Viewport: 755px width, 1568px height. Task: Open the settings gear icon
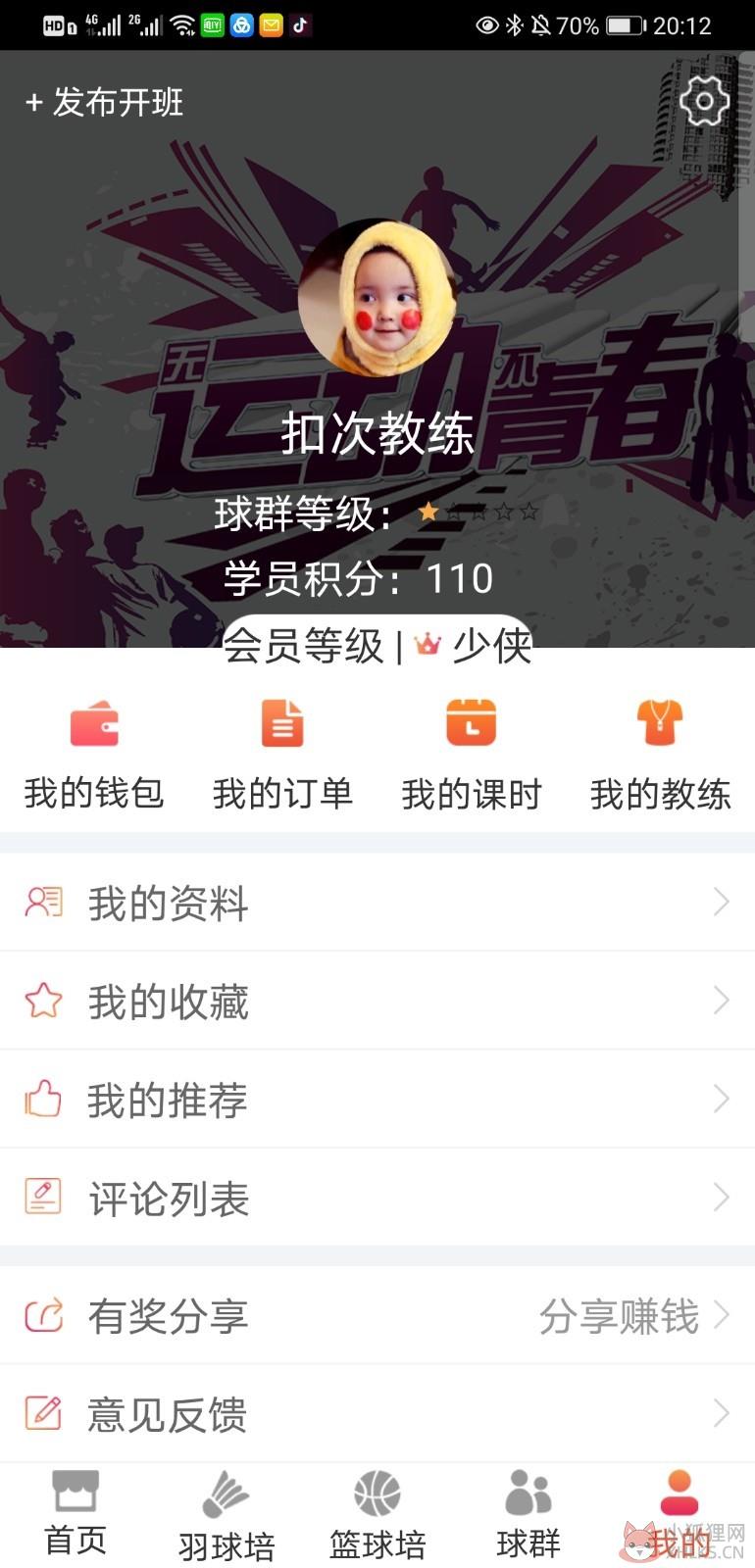(x=704, y=100)
